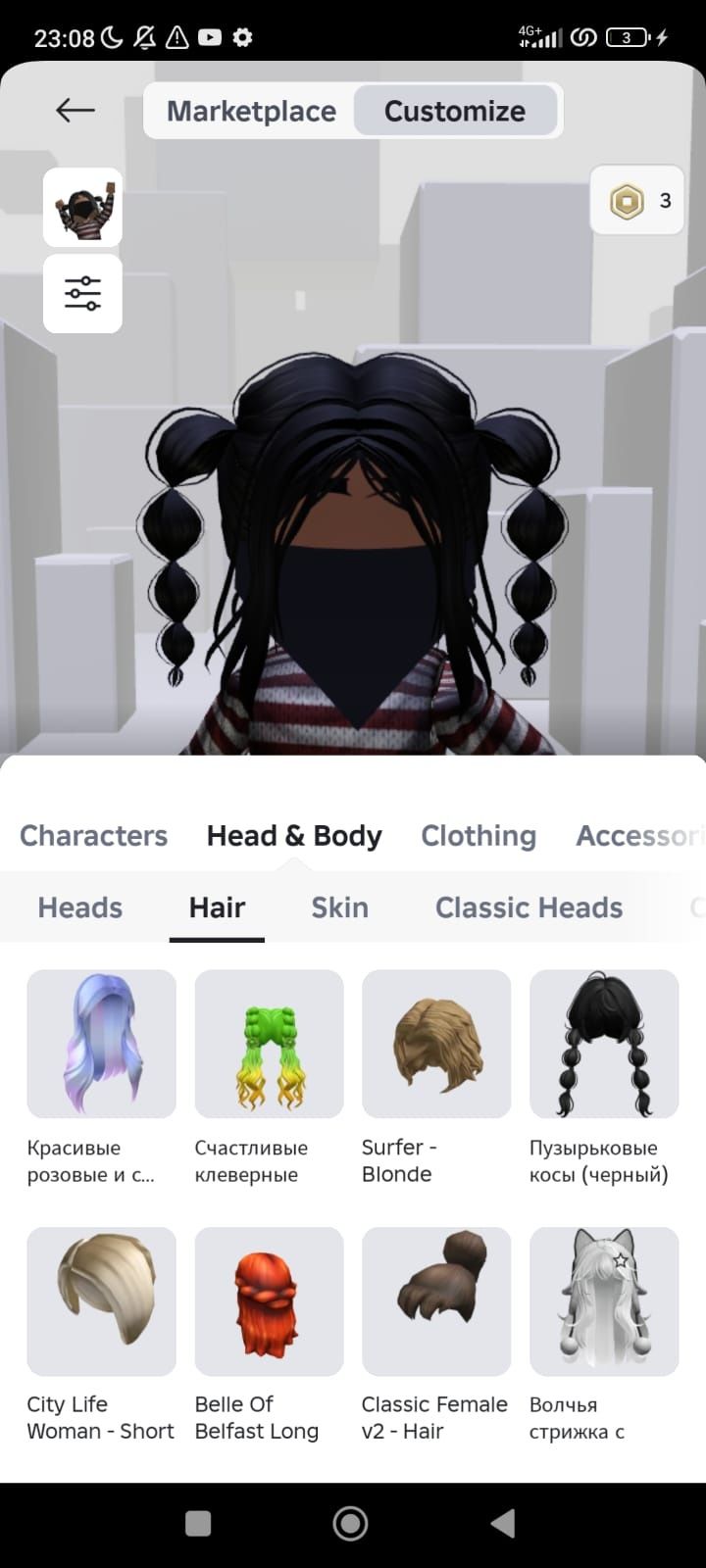Viewport: 706px width, 1568px height.
Task: Switch to the Marketplace tab
Action: pyautogui.click(x=251, y=111)
